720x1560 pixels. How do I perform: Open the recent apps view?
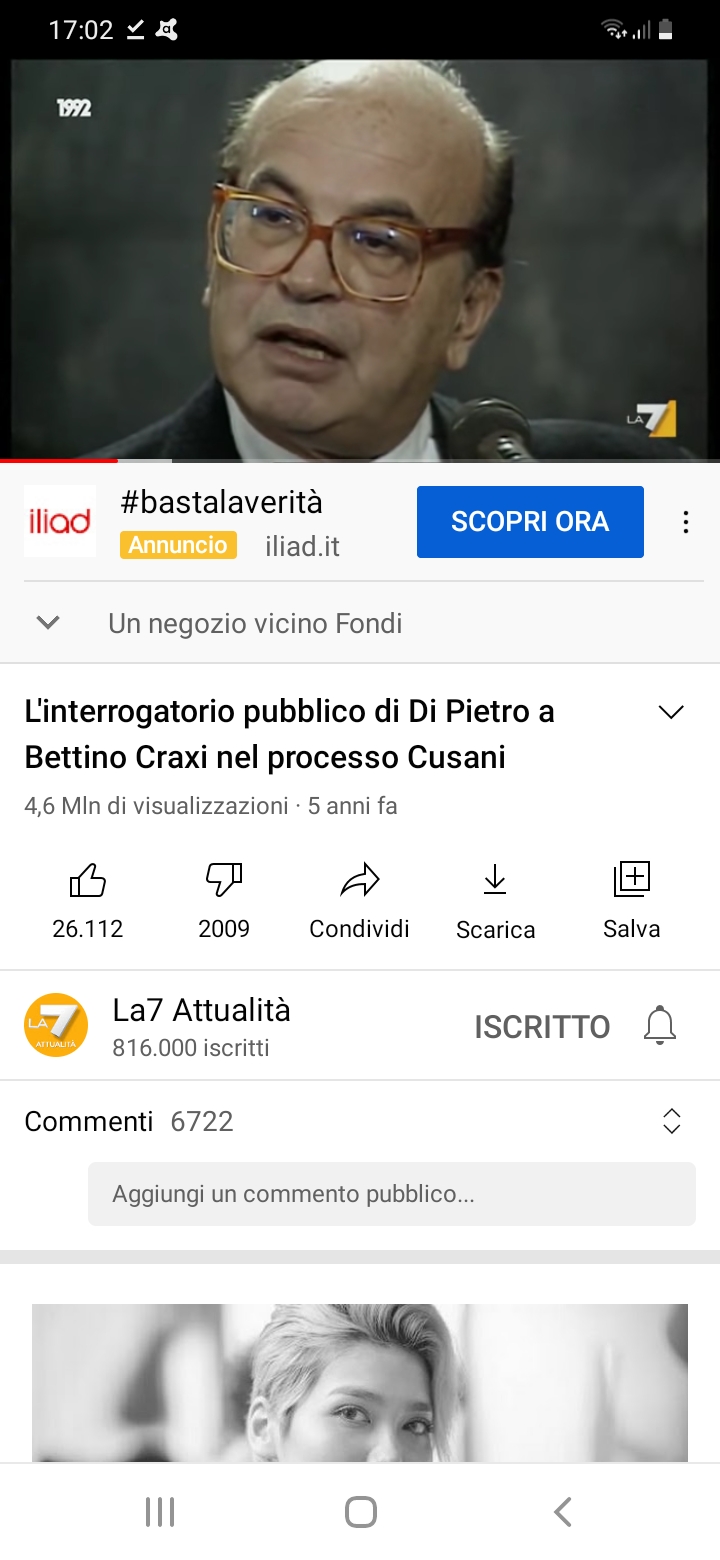coord(160,1512)
